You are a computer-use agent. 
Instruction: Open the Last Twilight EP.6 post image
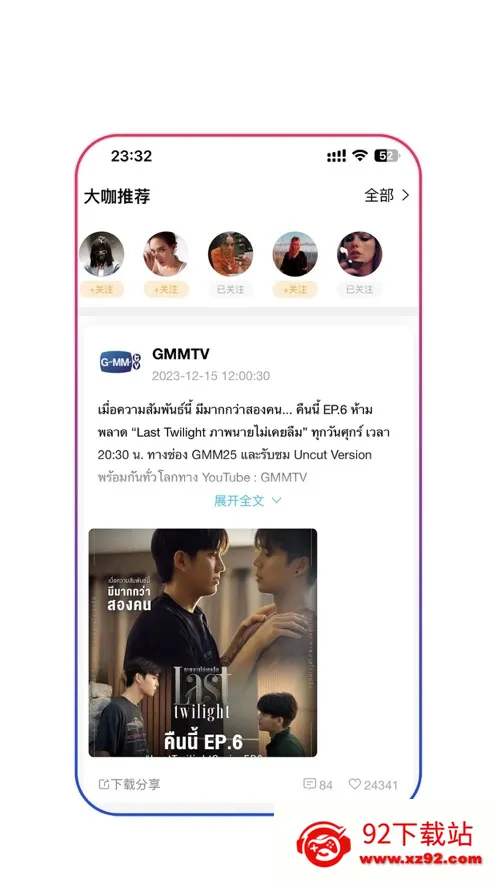tap(203, 643)
